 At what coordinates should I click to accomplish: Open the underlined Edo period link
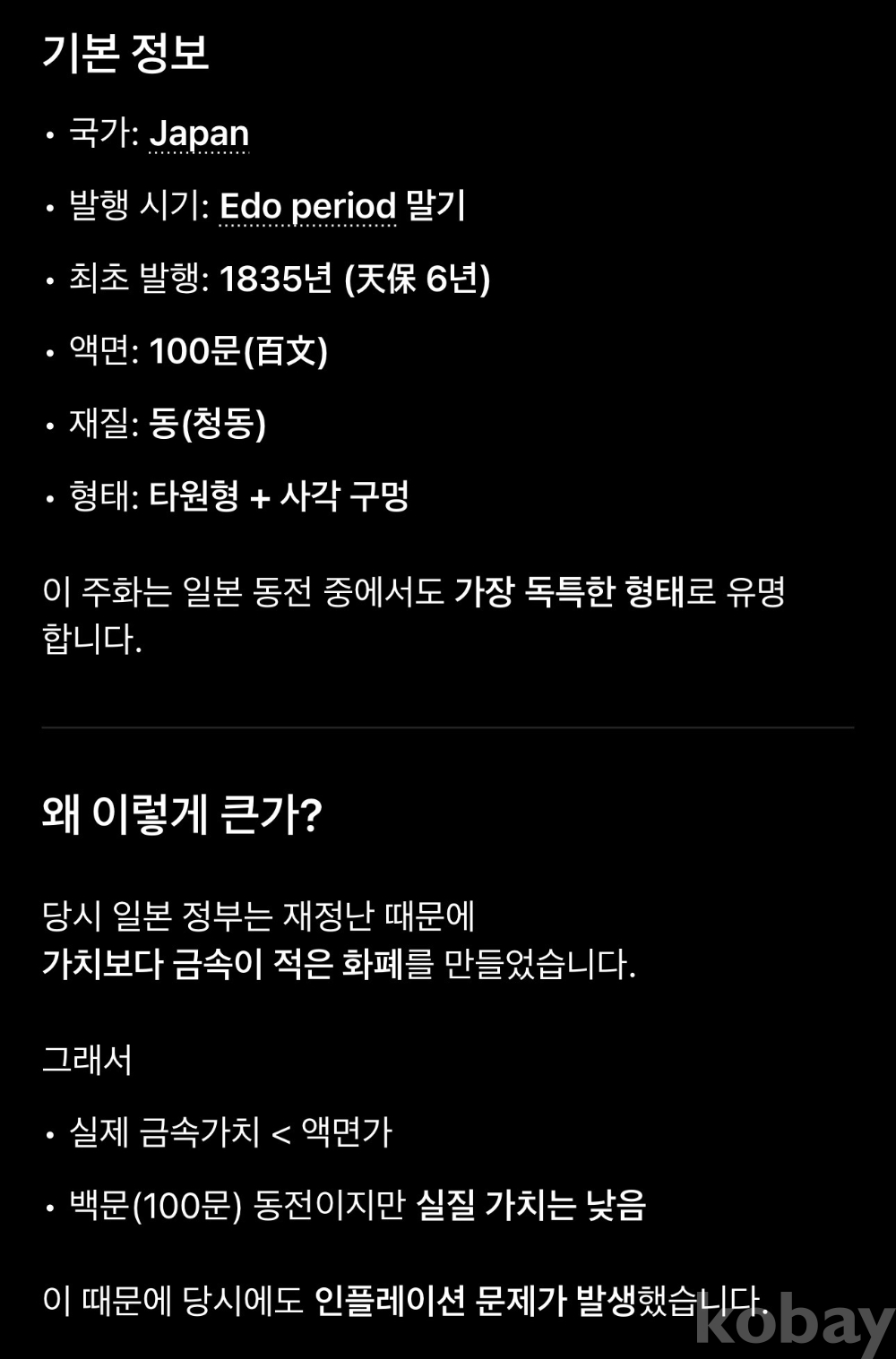307,207
